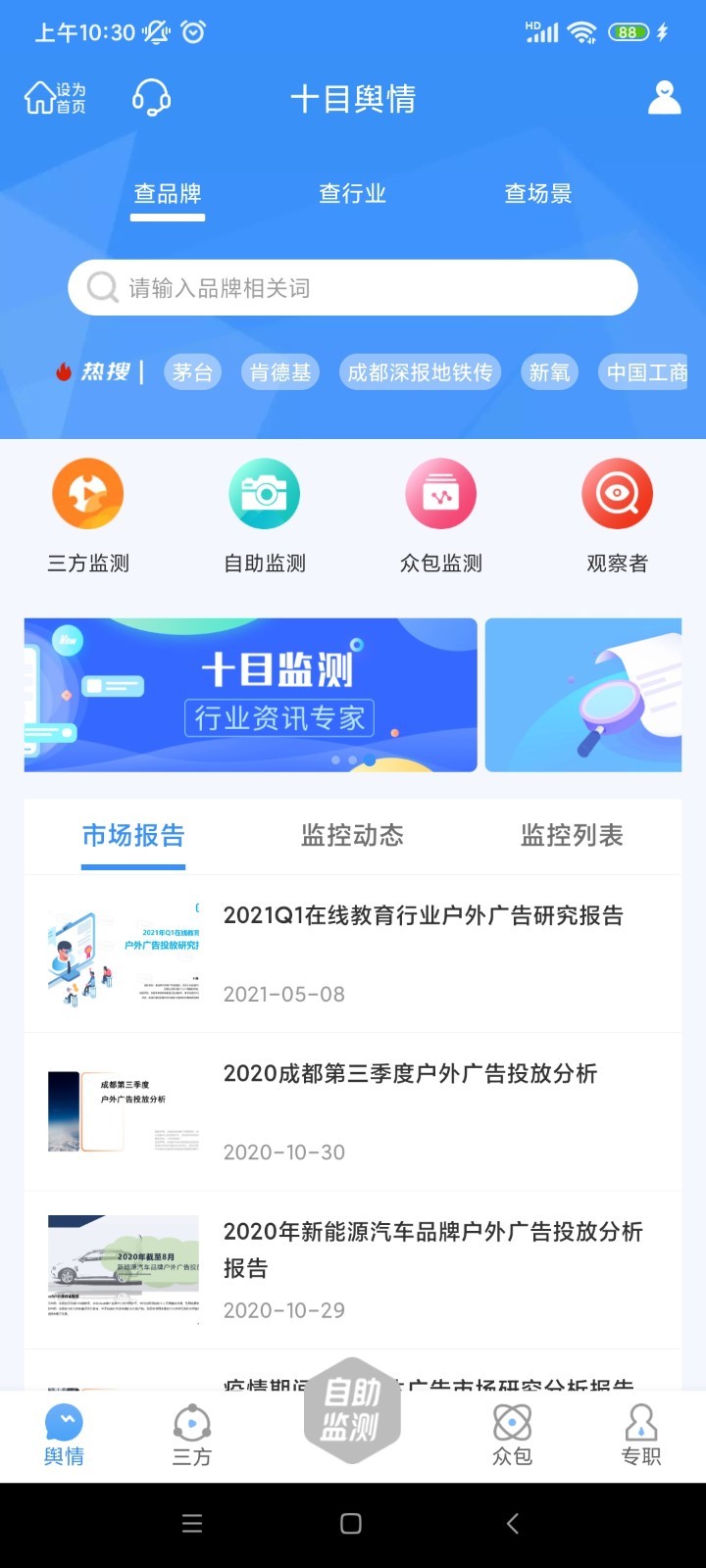Select the 成都深报地铁传 hot search chip
This screenshot has width=706, height=1568.
(420, 372)
